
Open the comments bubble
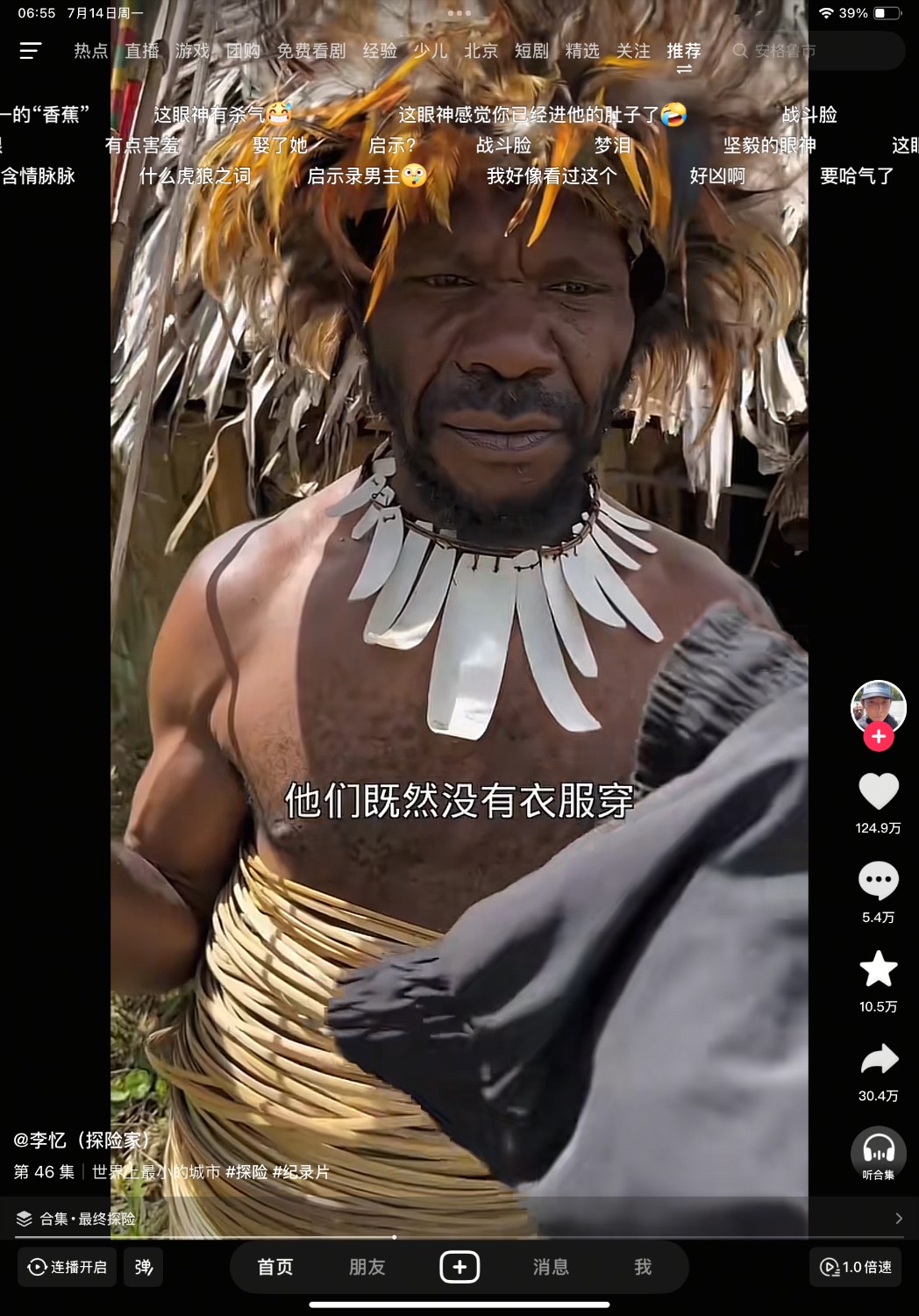879,881
